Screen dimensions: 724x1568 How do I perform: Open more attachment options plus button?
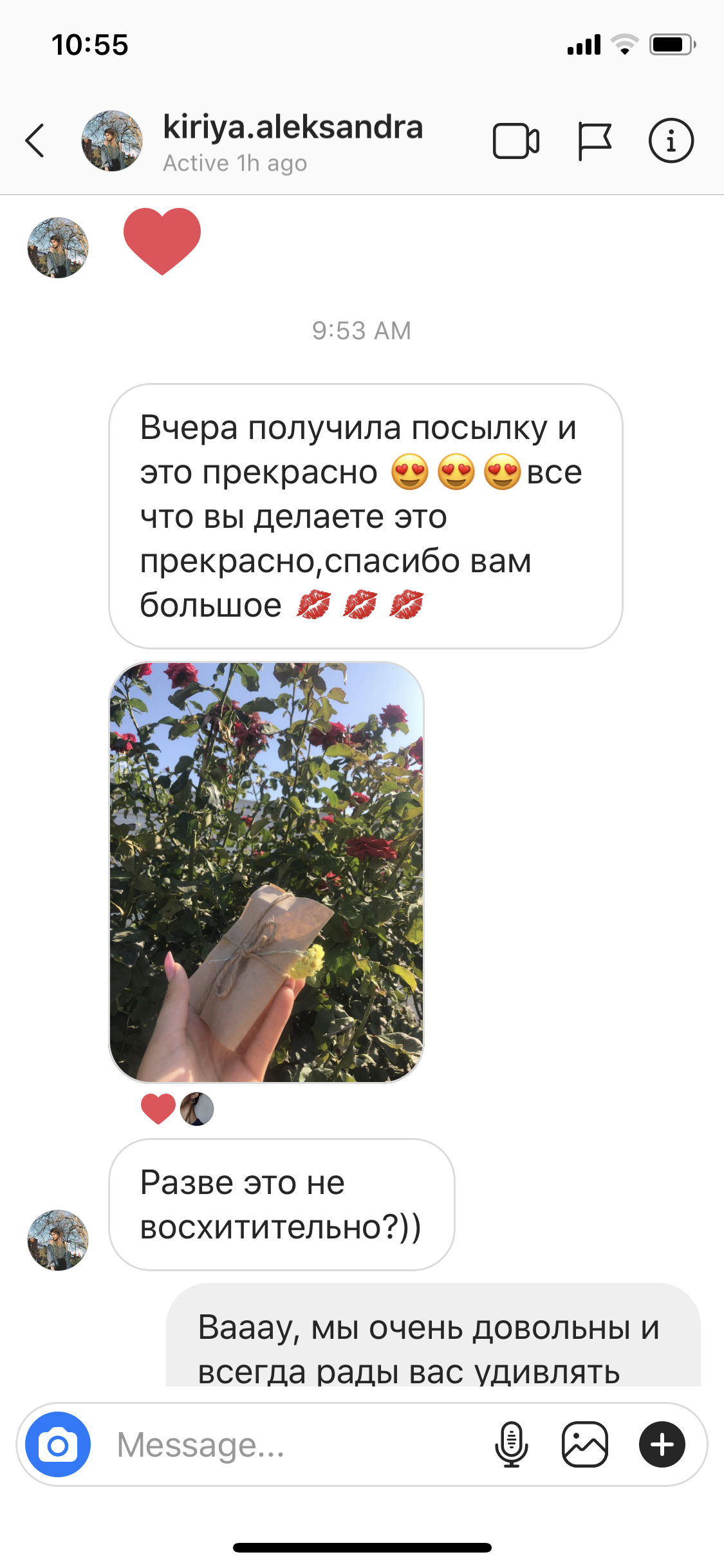pyautogui.click(x=662, y=1444)
